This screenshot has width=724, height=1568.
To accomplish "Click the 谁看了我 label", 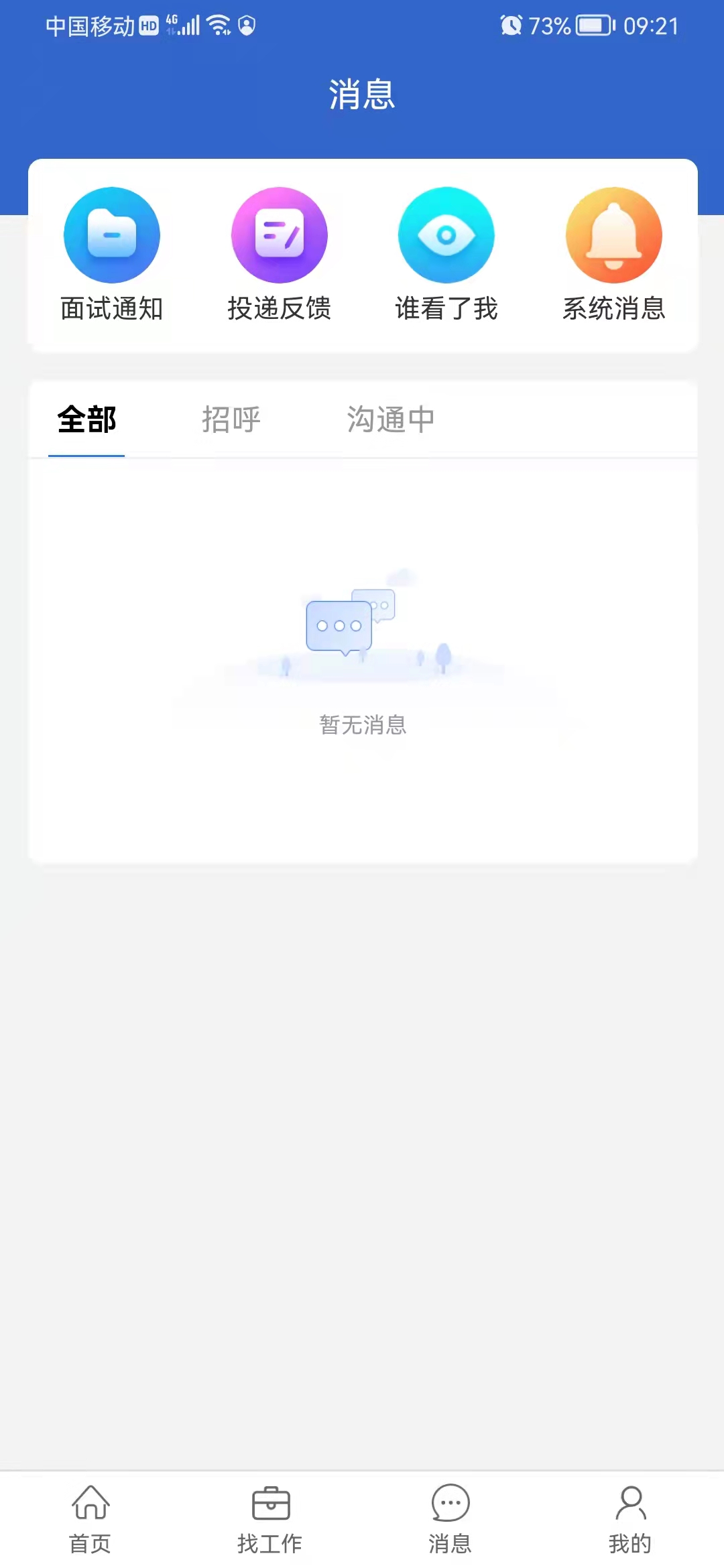I will [x=446, y=310].
